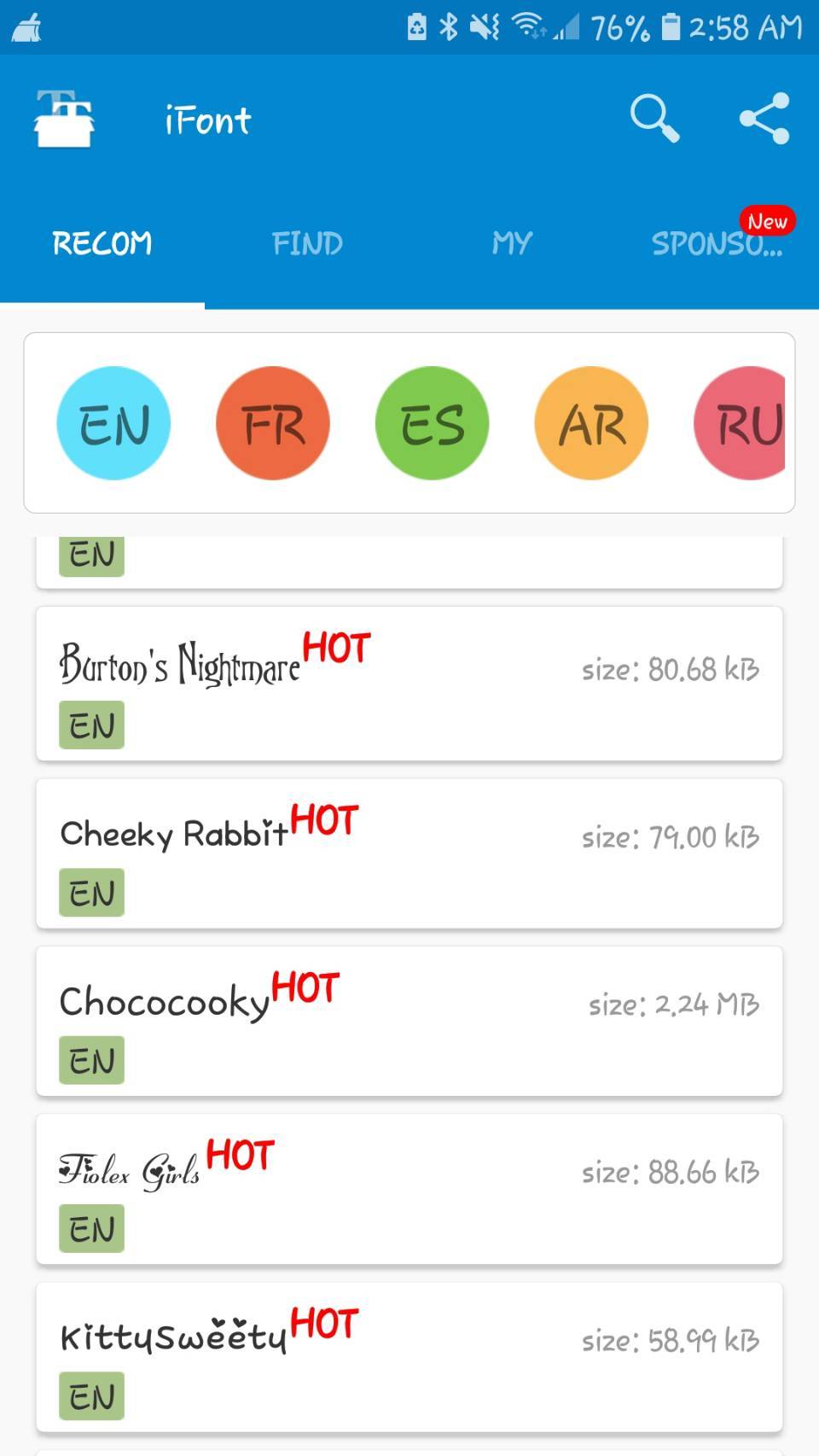Choose the EN language circle
819x1456 pixels.
coord(113,423)
